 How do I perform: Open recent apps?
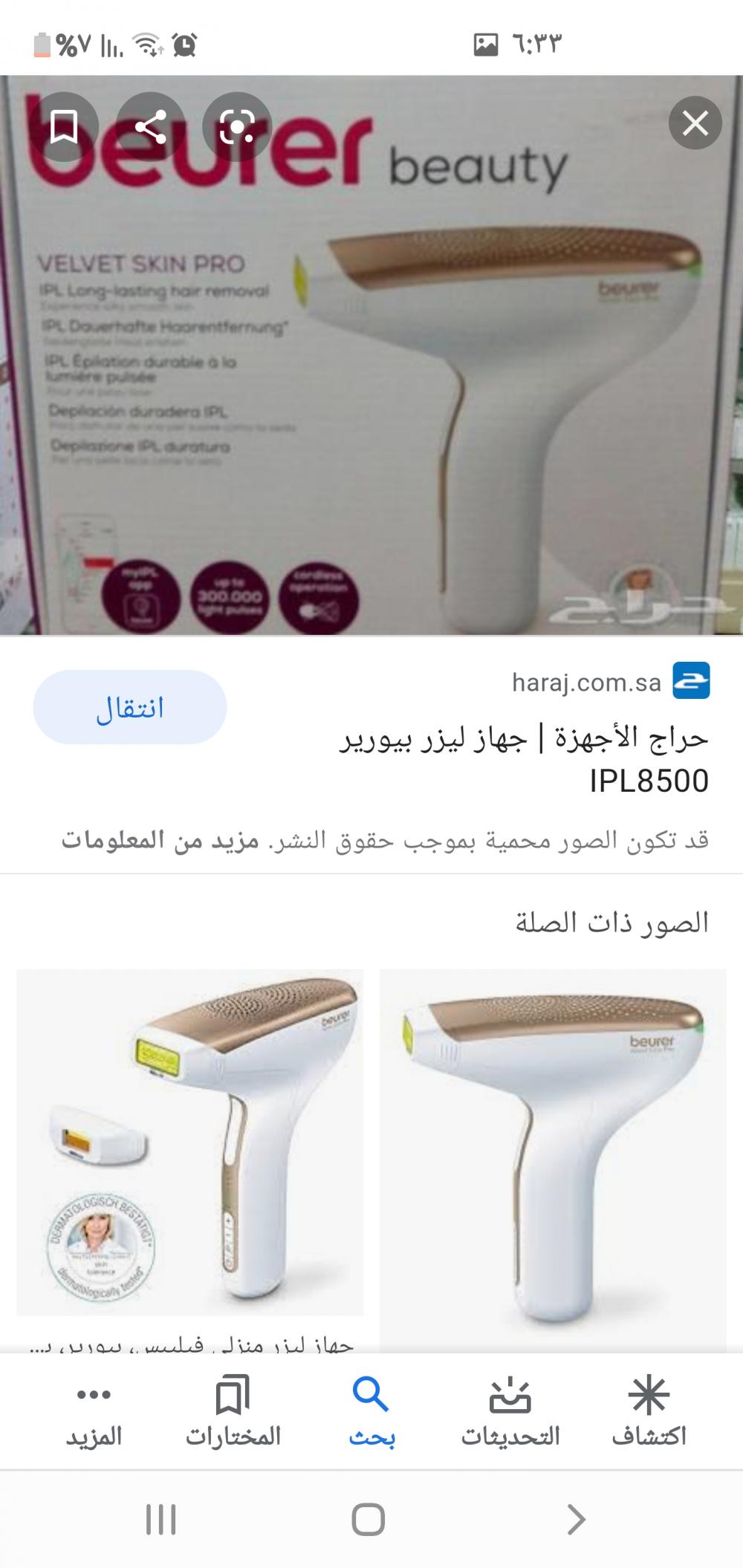tap(160, 1519)
